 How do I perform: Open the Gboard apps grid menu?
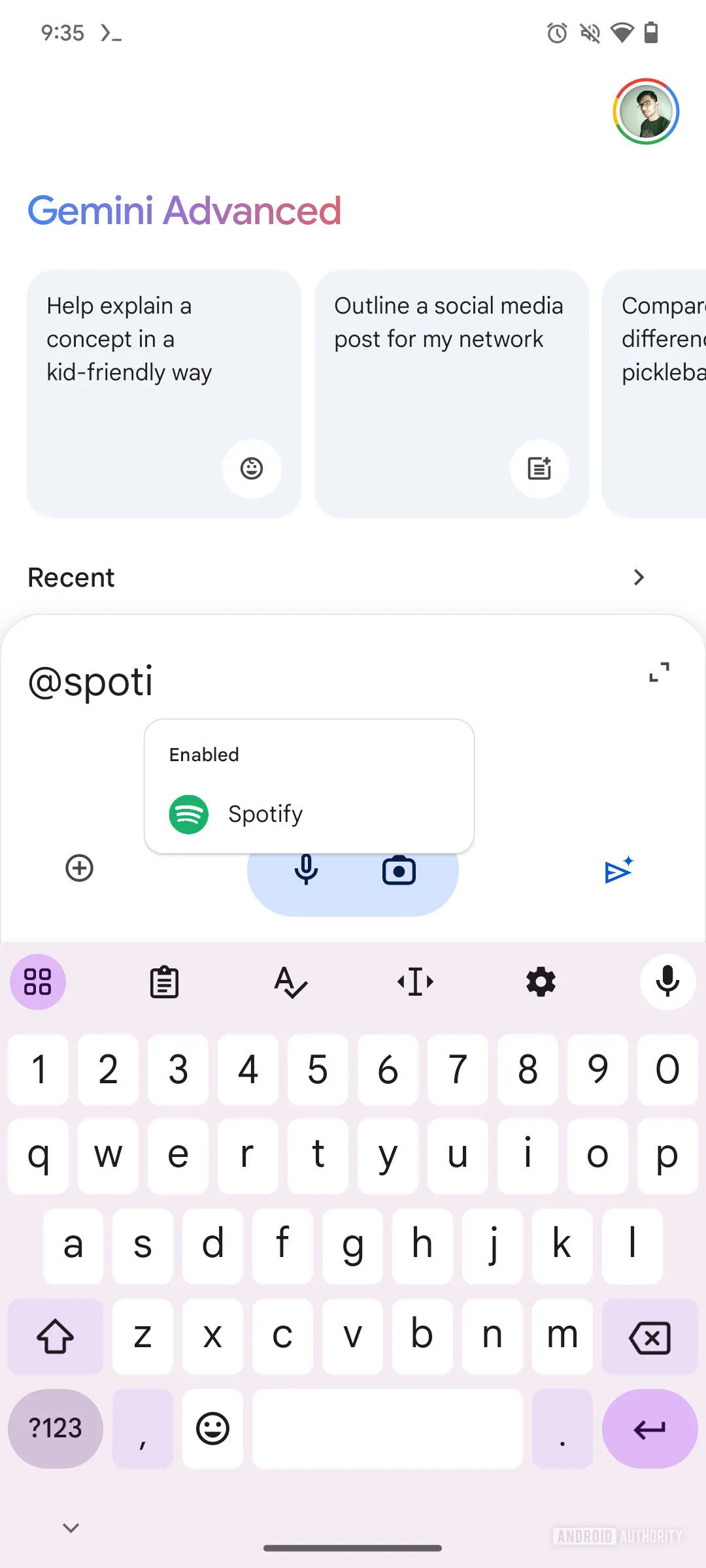click(37, 982)
